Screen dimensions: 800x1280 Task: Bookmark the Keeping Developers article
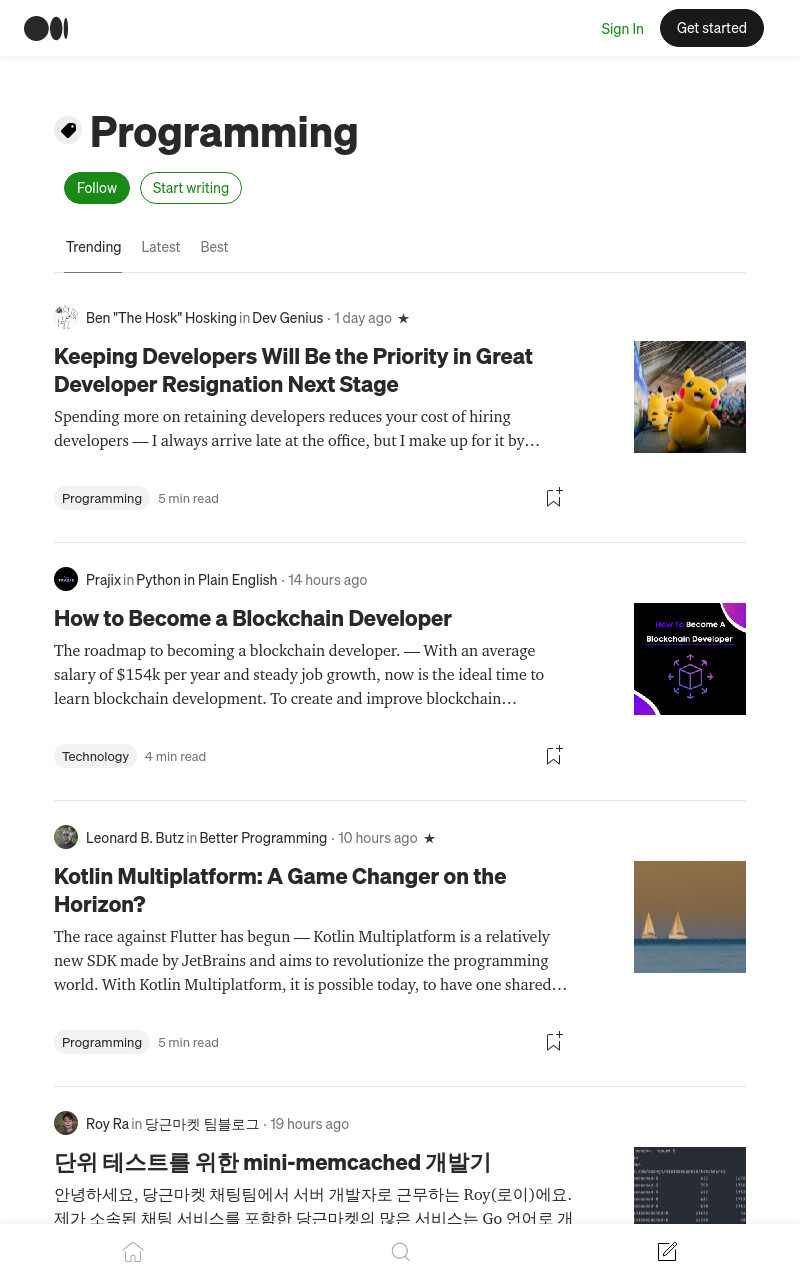[x=554, y=497]
